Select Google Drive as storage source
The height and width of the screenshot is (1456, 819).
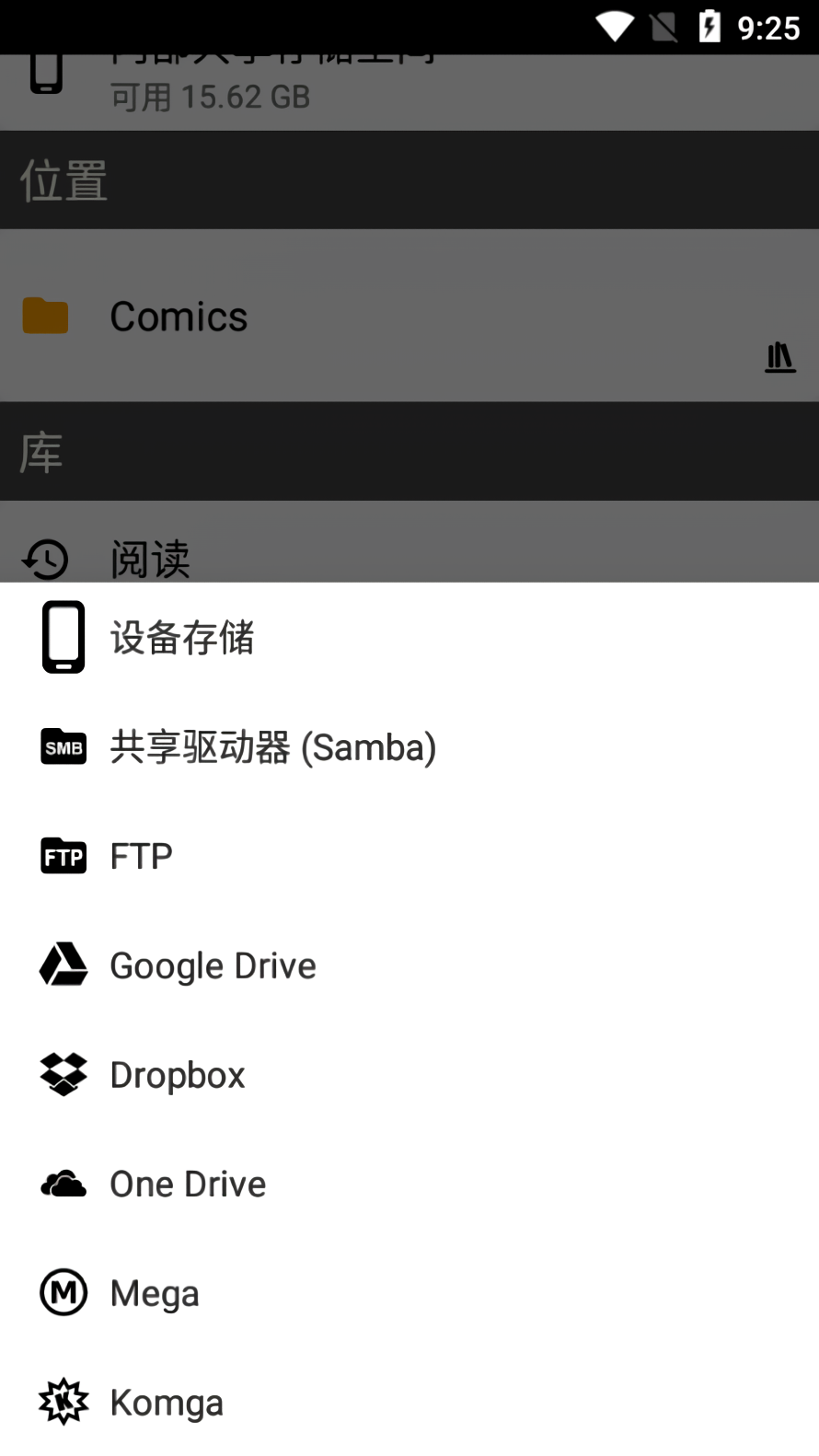pos(212,965)
